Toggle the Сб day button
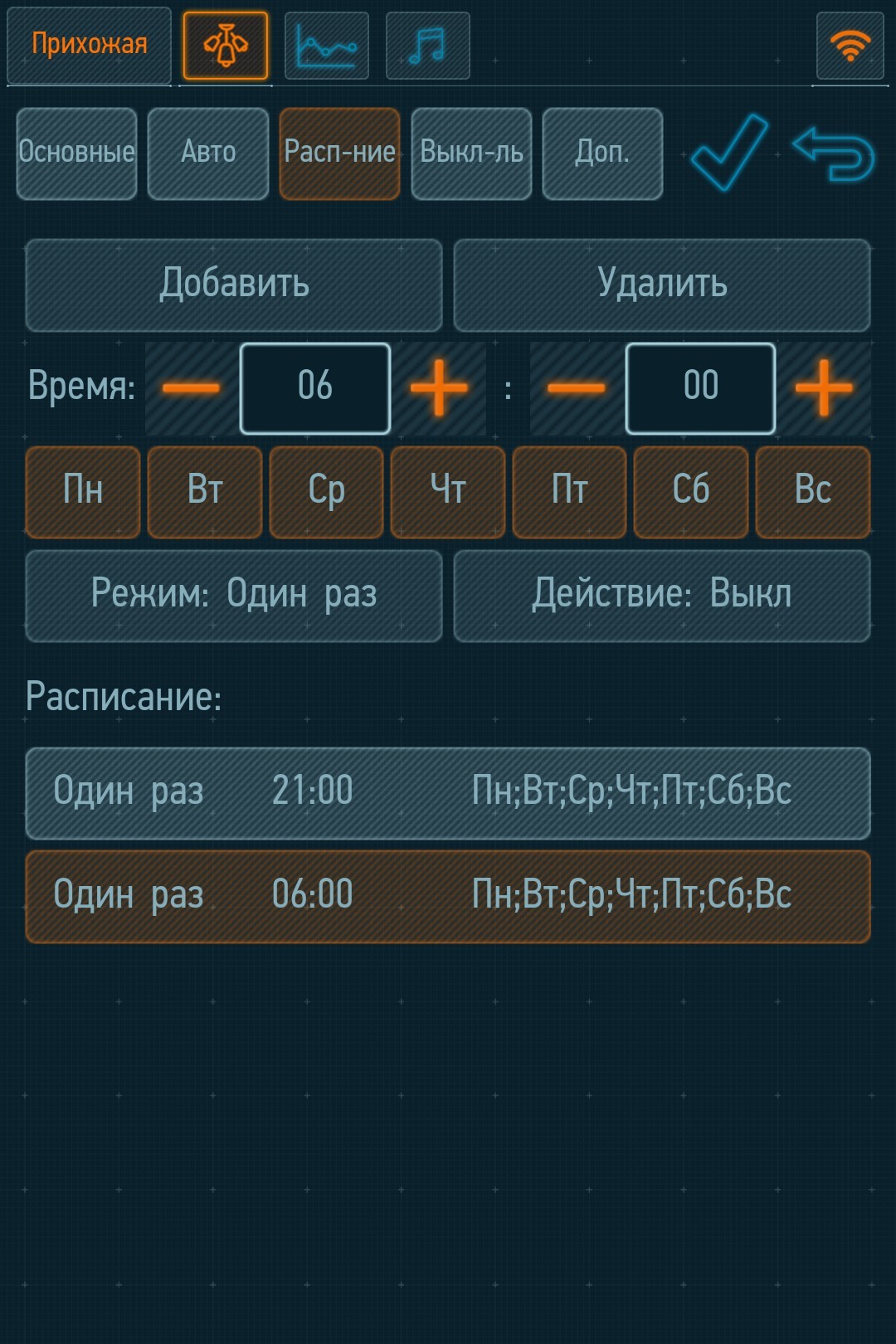The height and width of the screenshot is (1344, 896). [691, 491]
